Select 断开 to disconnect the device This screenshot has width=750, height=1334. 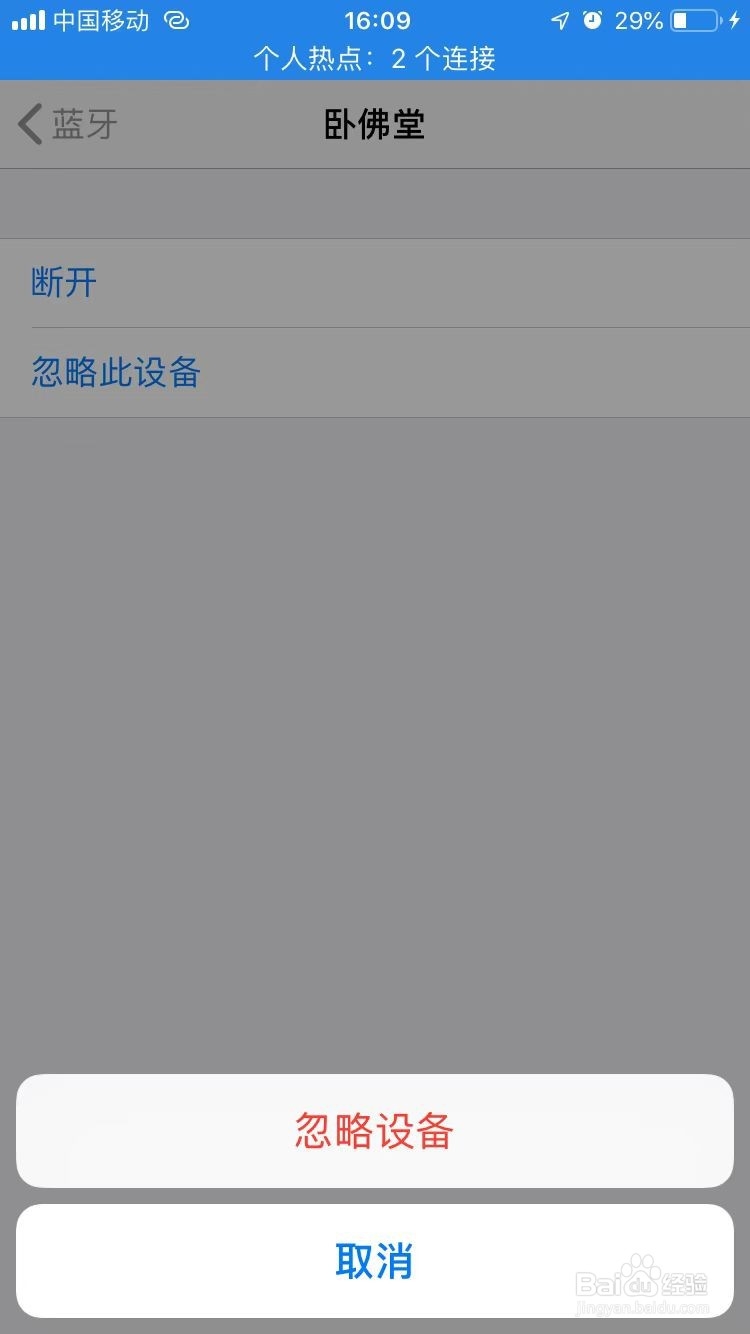tap(64, 282)
